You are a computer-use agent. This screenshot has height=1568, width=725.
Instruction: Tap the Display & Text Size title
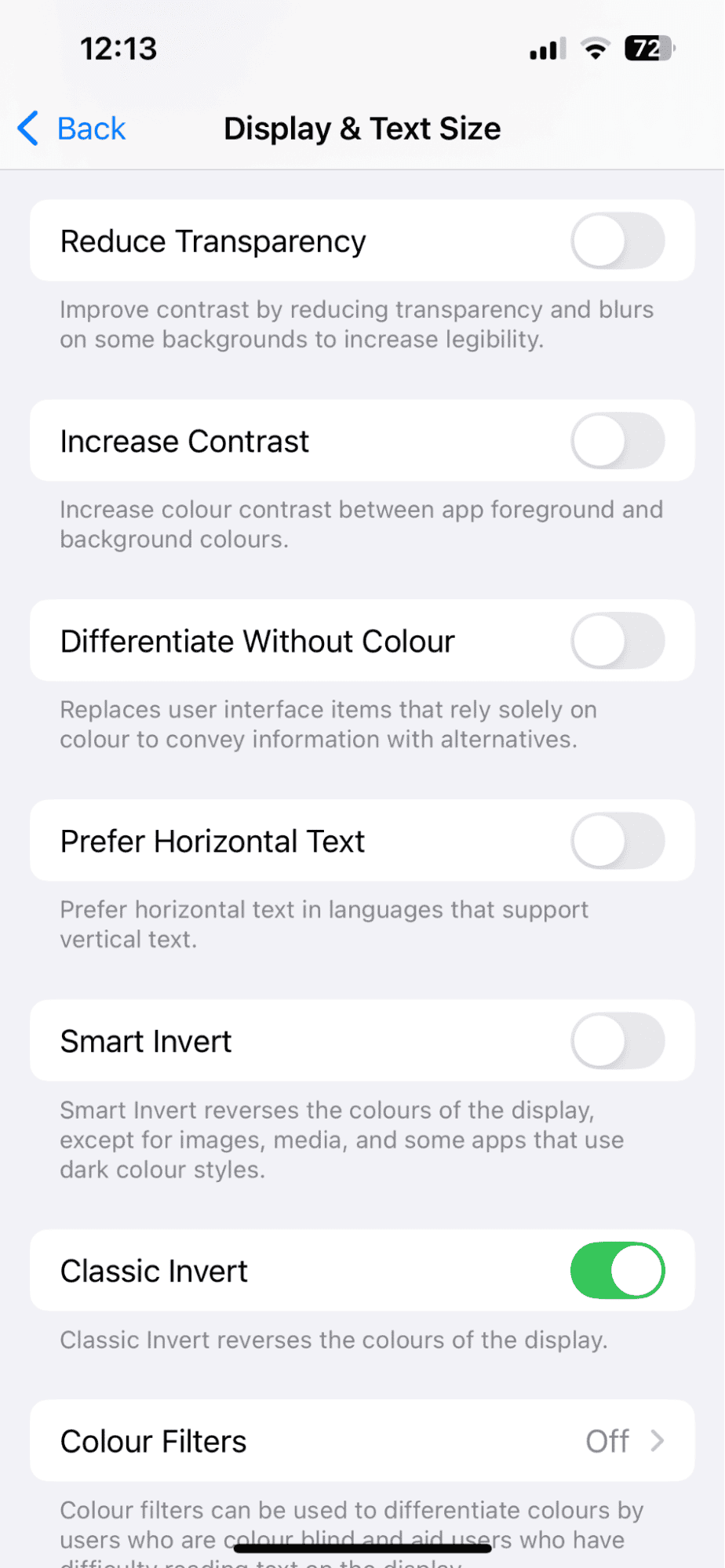coord(362,128)
